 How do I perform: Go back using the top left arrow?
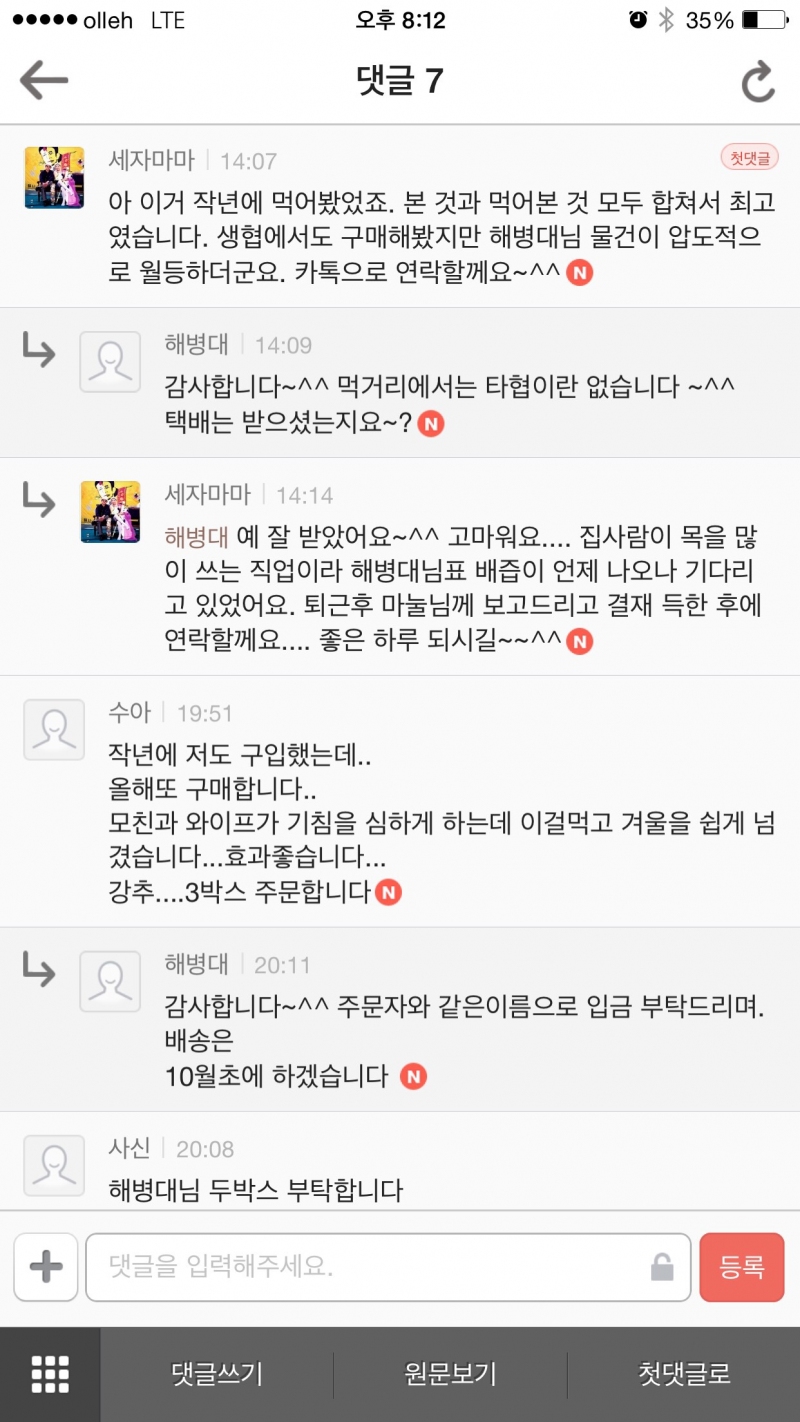tap(44, 80)
